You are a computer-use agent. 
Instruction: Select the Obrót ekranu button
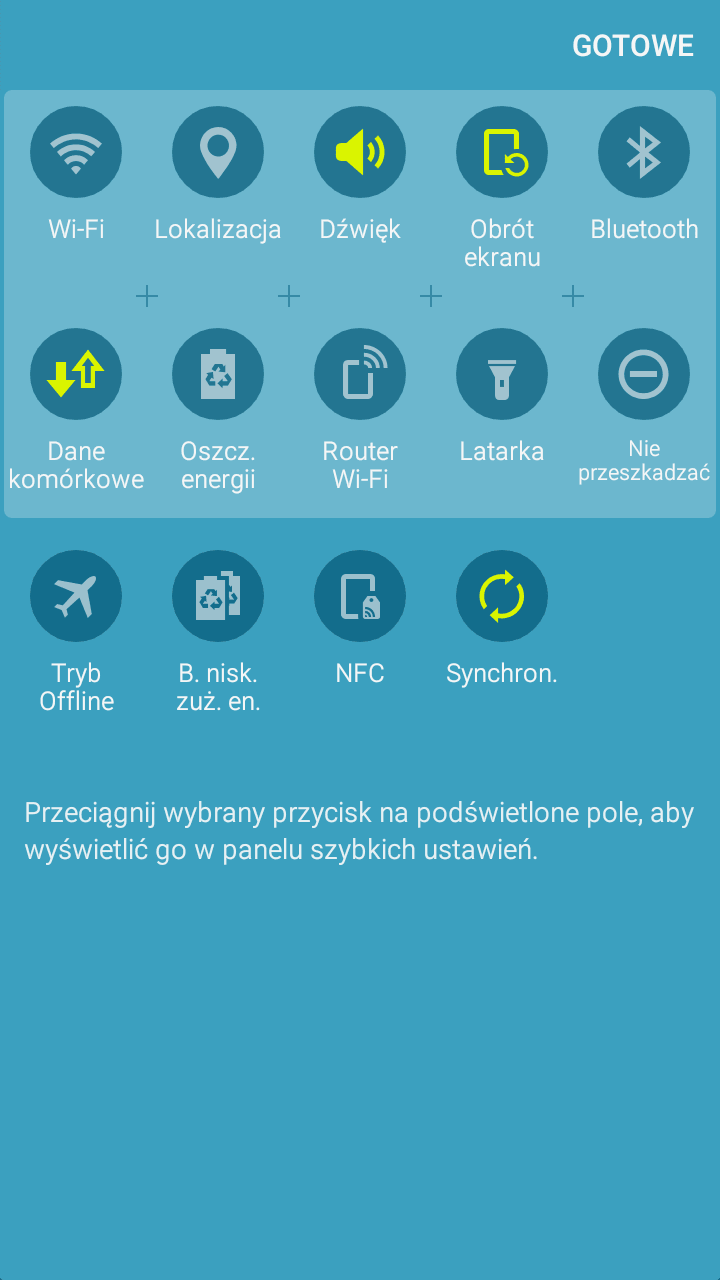[502, 152]
